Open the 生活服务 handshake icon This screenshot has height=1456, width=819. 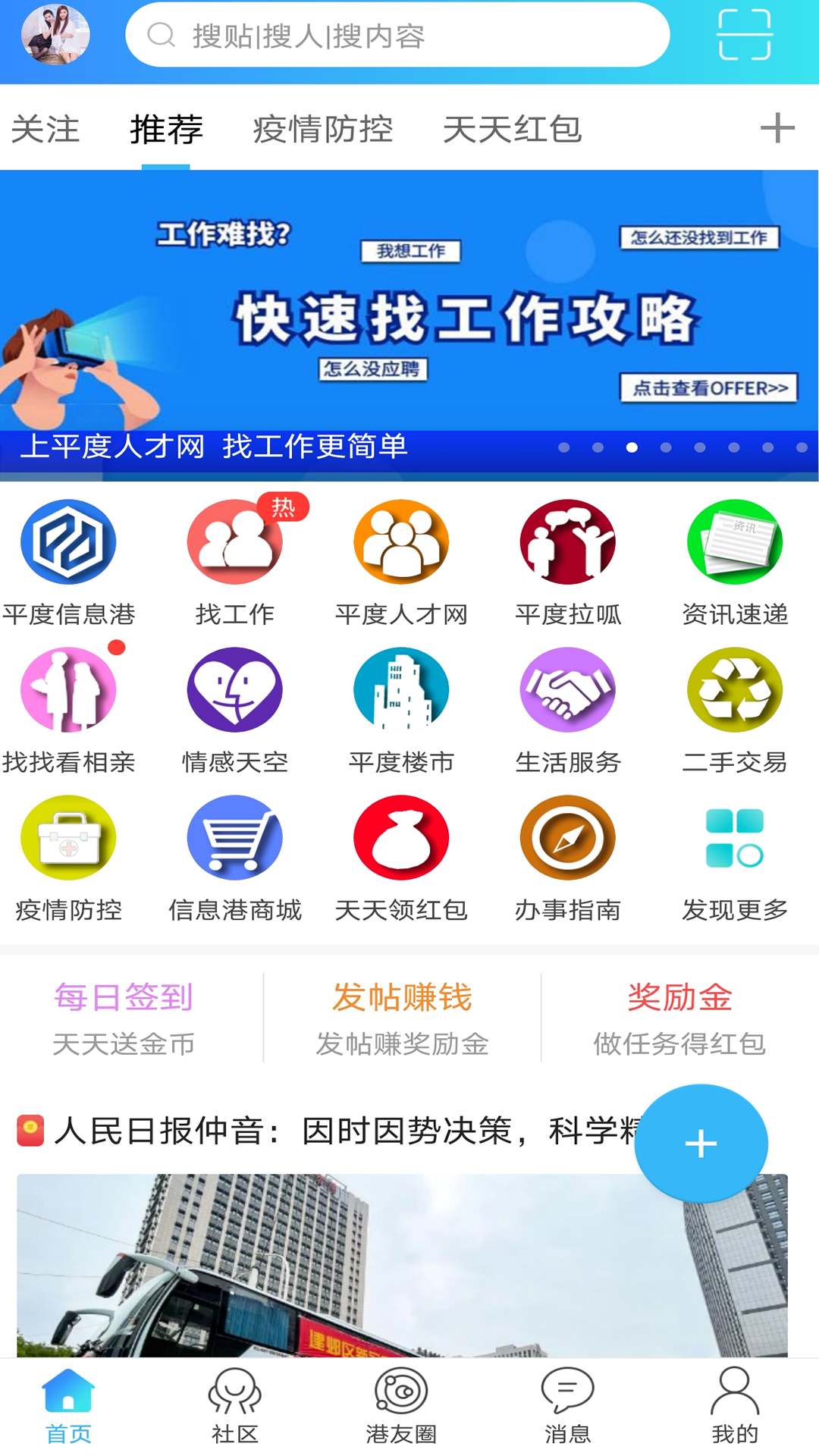[566, 689]
